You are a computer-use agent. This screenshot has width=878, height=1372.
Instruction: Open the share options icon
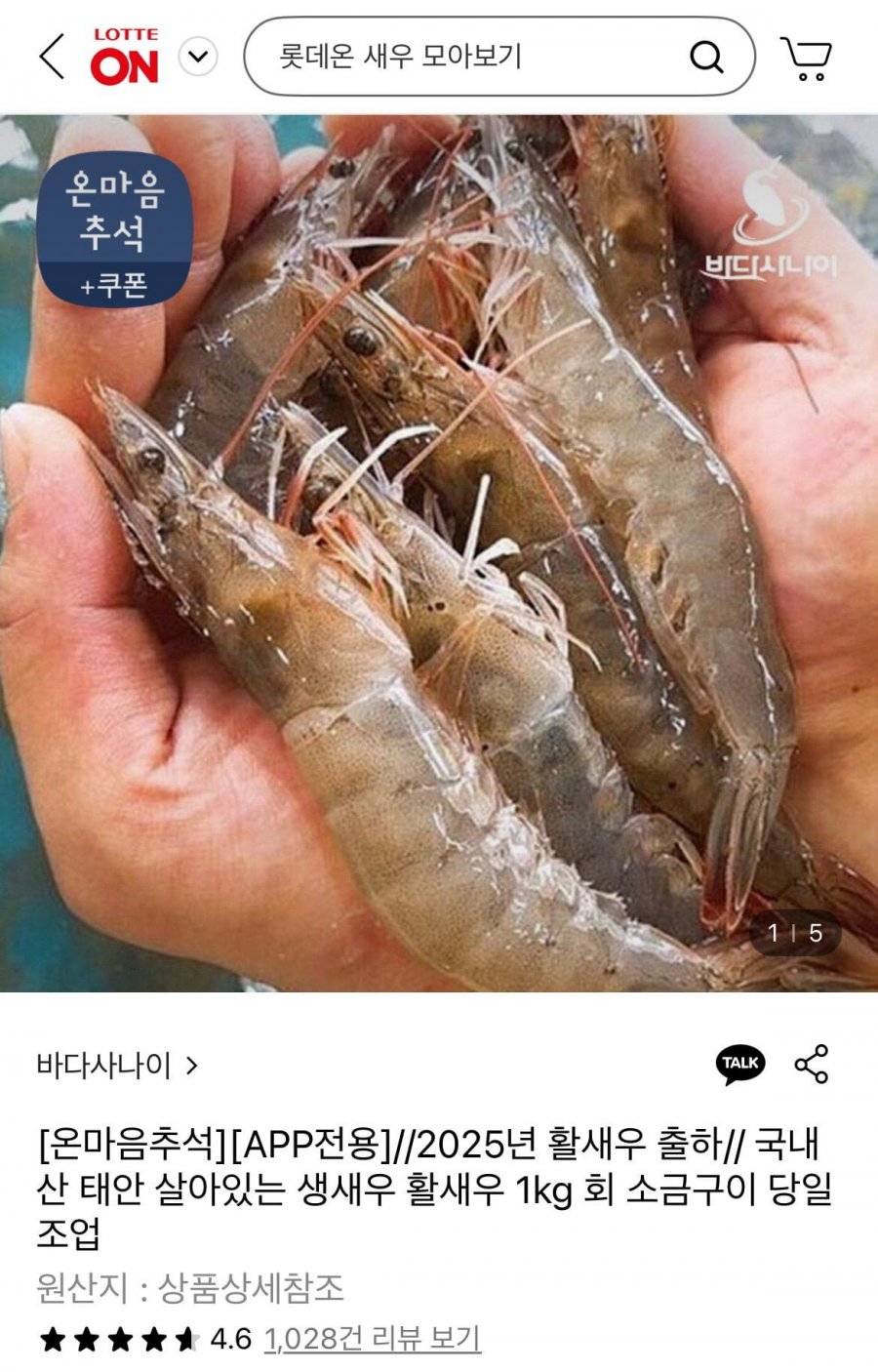coord(812,1064)
